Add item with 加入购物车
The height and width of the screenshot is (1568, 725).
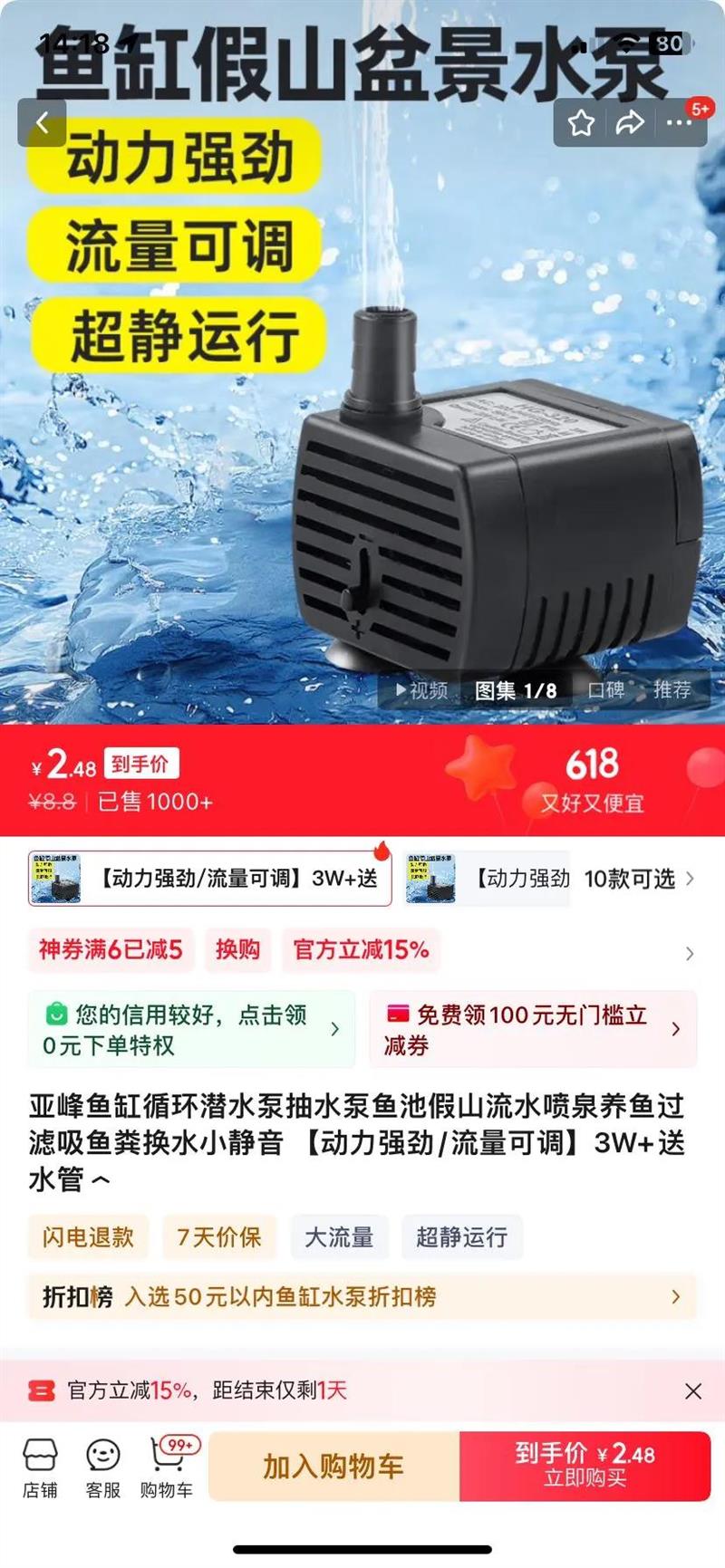point(333,1467)
